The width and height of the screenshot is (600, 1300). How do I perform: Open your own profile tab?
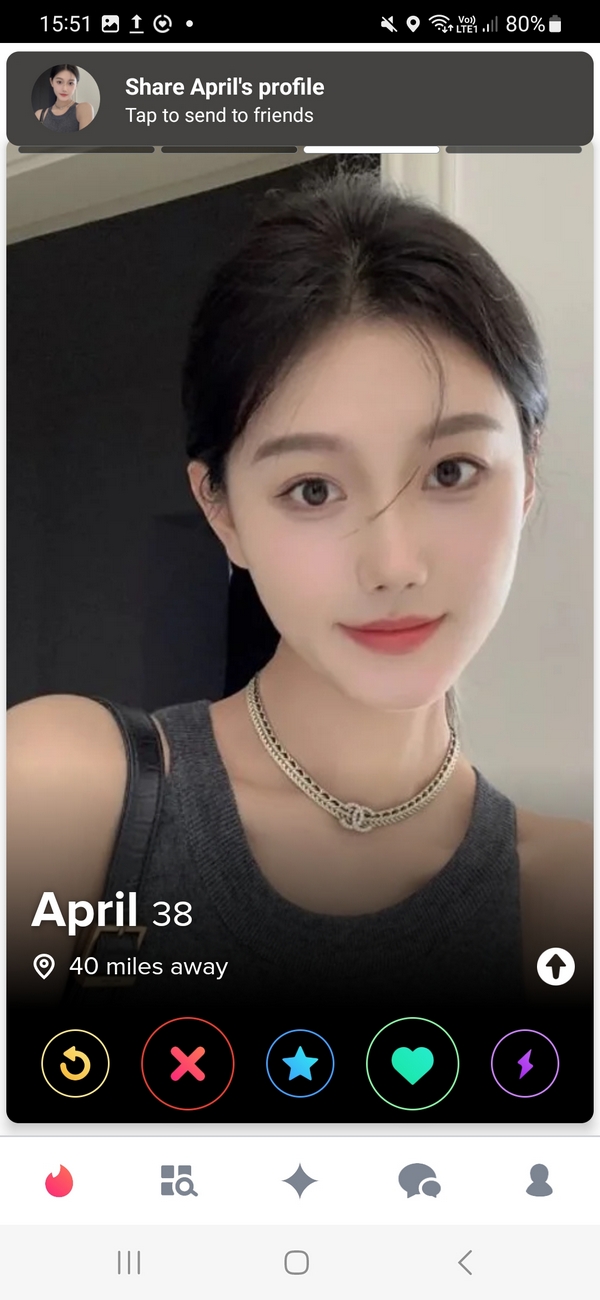click(540, 1182)
